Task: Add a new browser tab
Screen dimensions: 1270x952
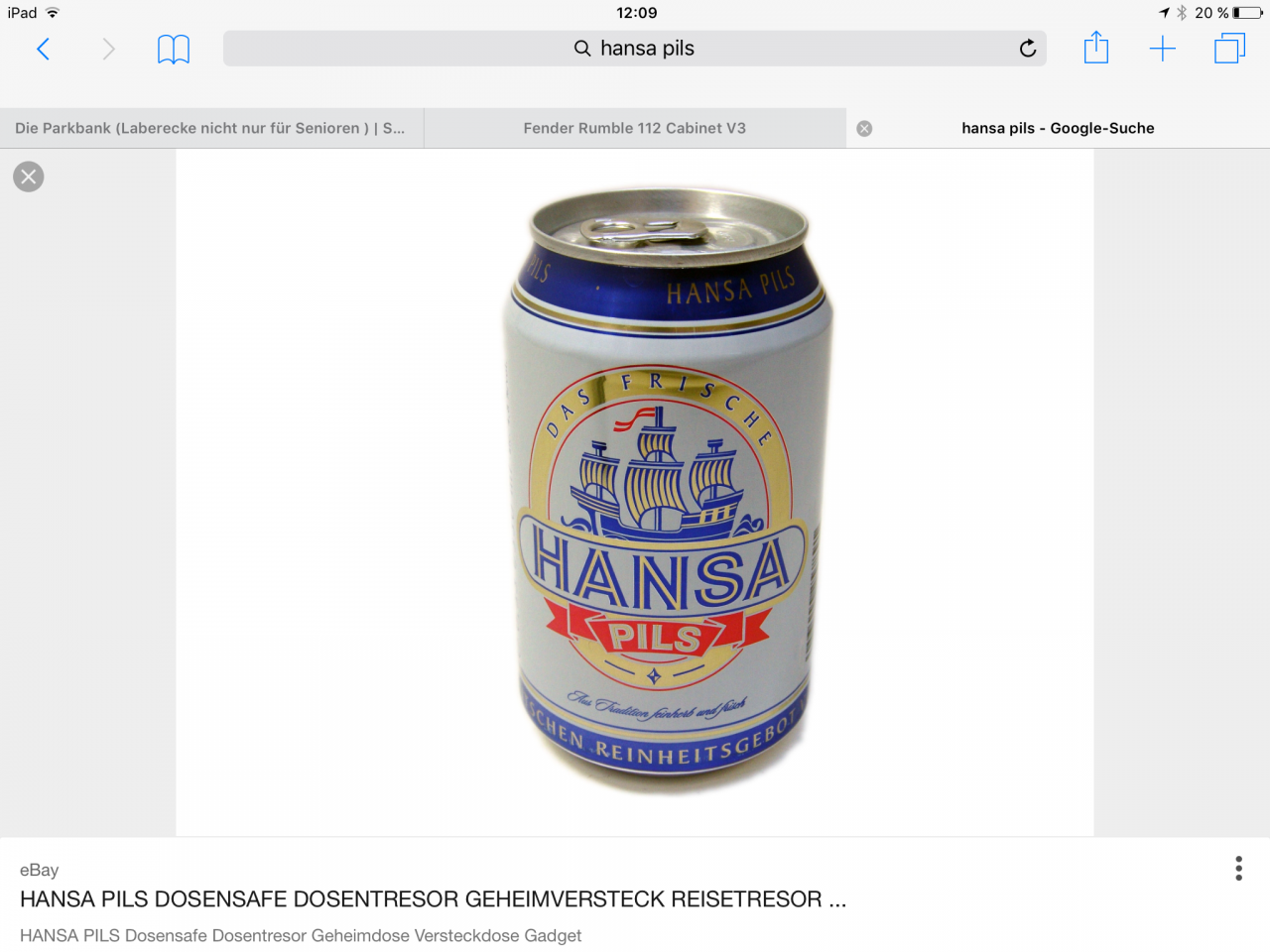Action: (1162, 49)
